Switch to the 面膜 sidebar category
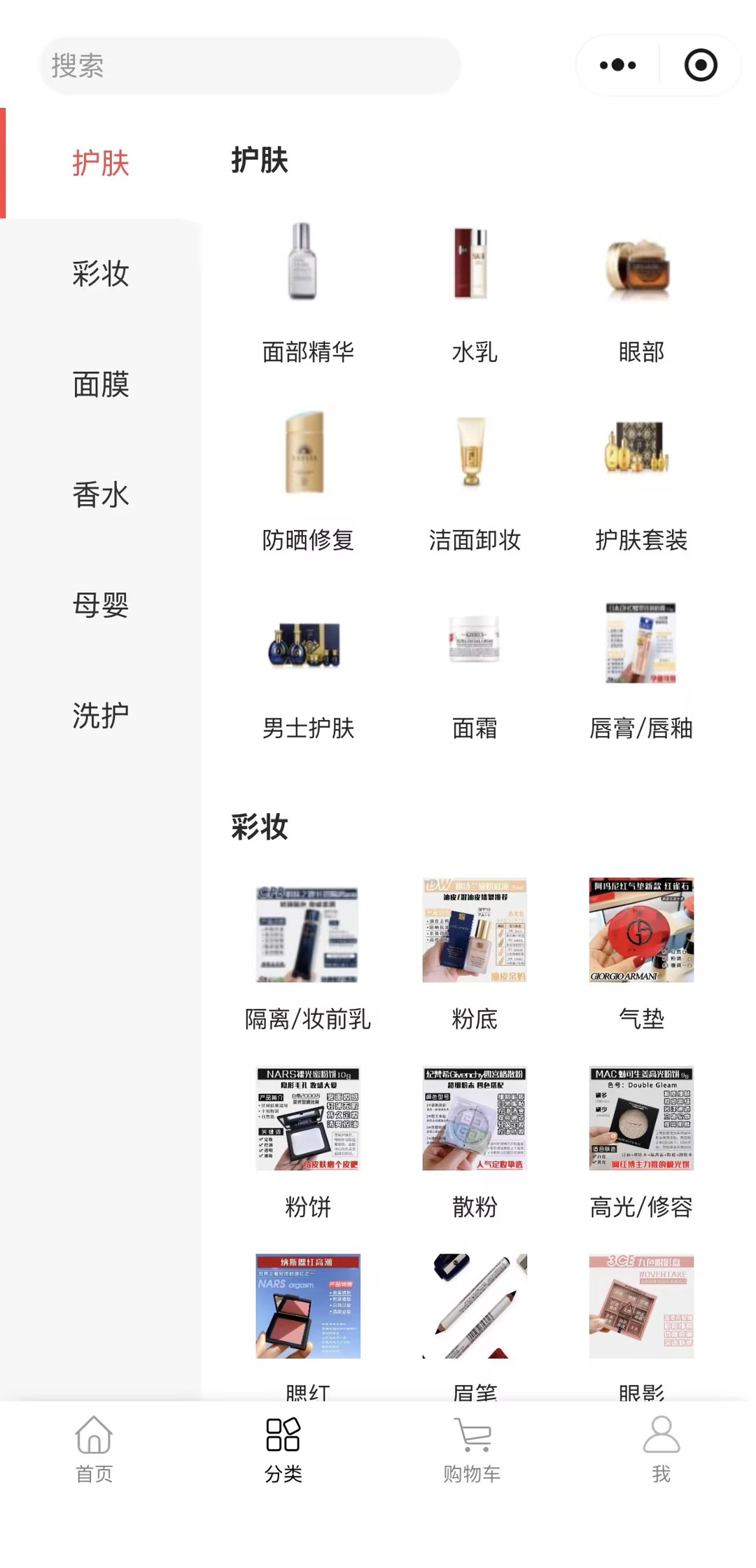 101,384
